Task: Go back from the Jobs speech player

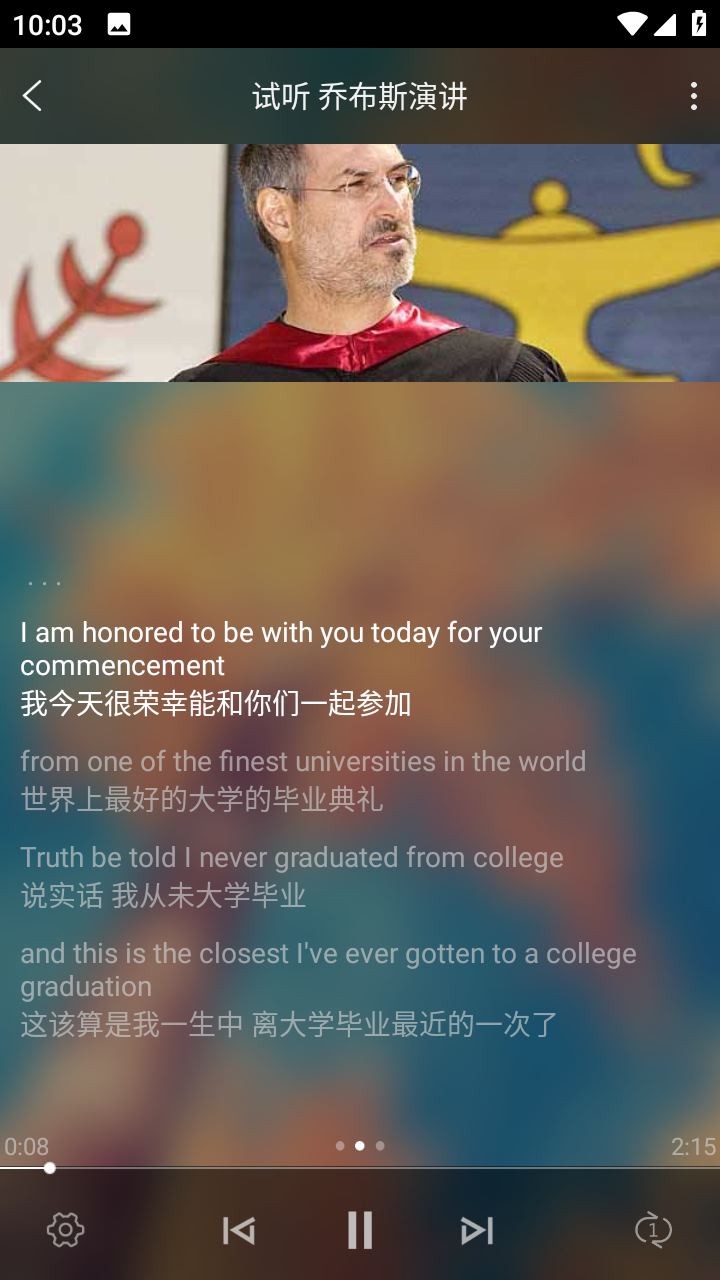Action: click(x=32, y=96)
